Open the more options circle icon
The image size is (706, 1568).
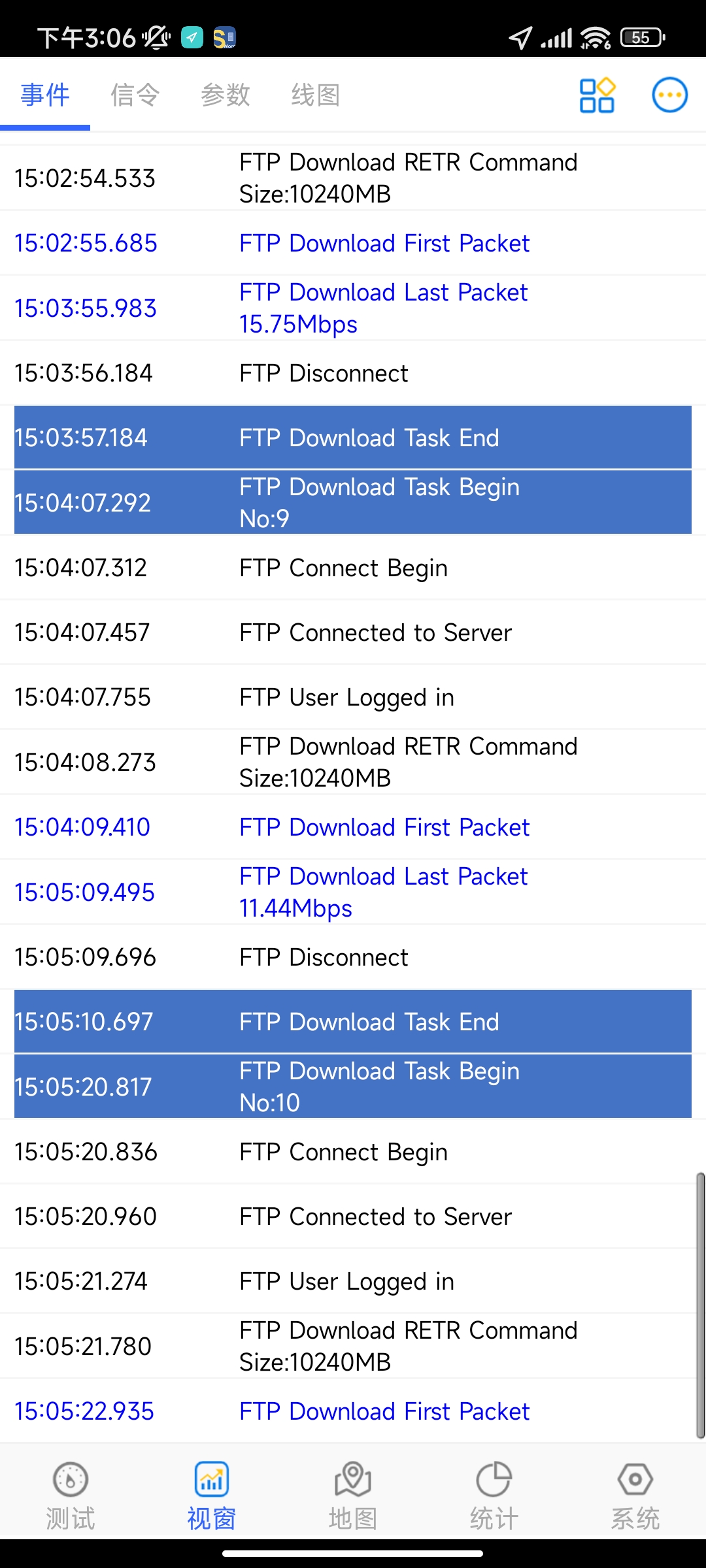(x=670, y=95)
